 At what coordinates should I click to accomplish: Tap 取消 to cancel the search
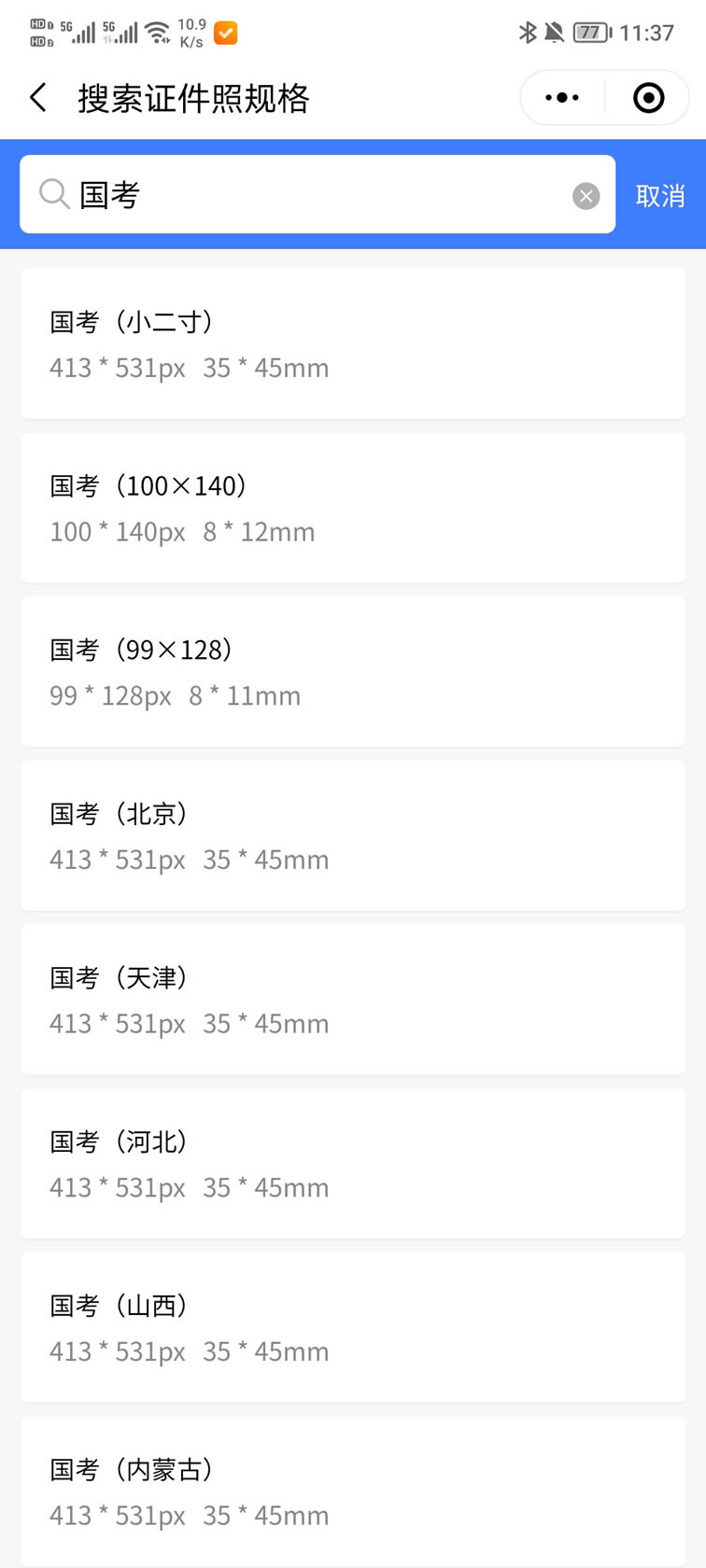[x=660, y=195]
